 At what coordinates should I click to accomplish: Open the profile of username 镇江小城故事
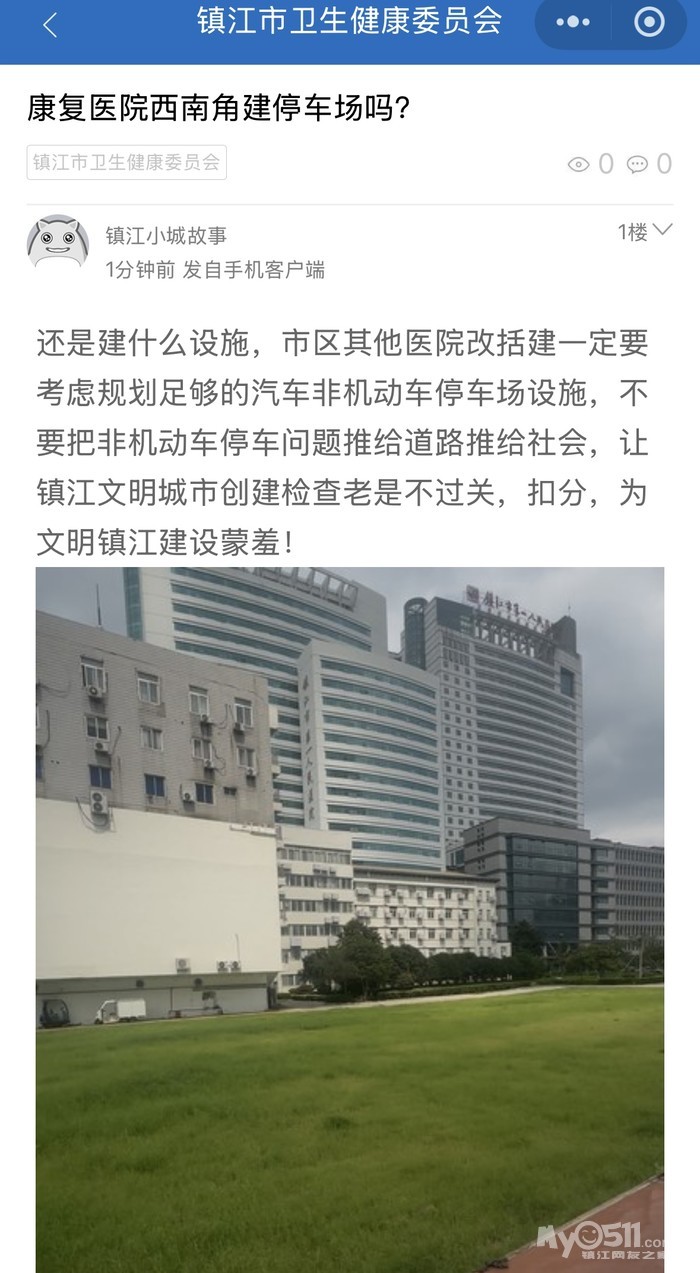point(166,236)
